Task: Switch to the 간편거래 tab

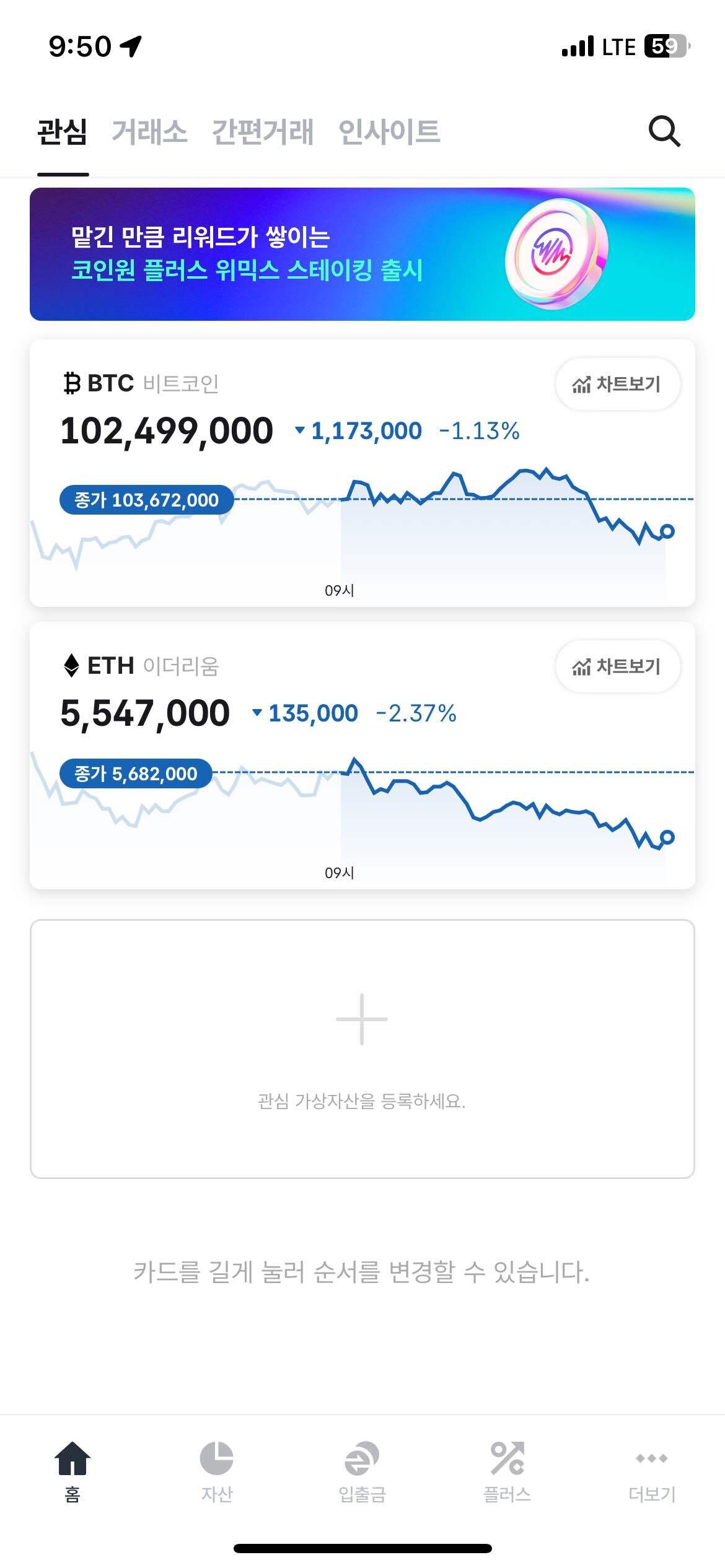Action: tap(263, 132)
